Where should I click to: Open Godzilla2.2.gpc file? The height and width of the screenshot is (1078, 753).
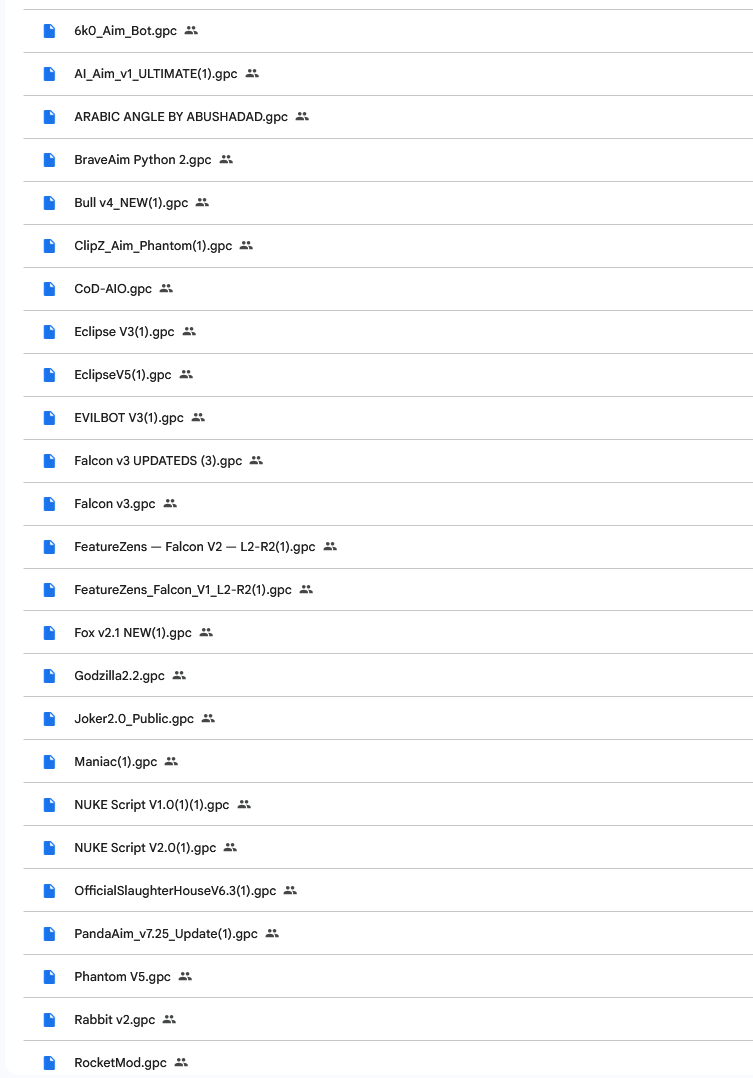click(x=388, y=676)
